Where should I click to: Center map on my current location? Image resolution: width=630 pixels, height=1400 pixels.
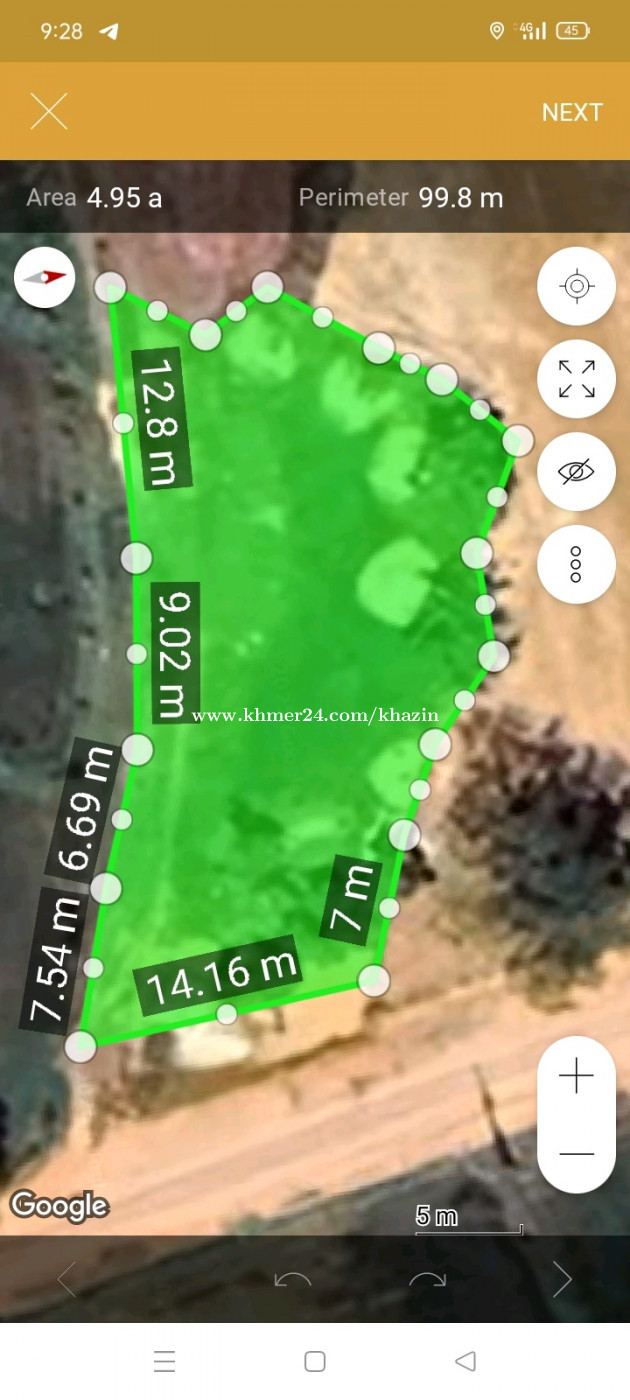point(576,286)
